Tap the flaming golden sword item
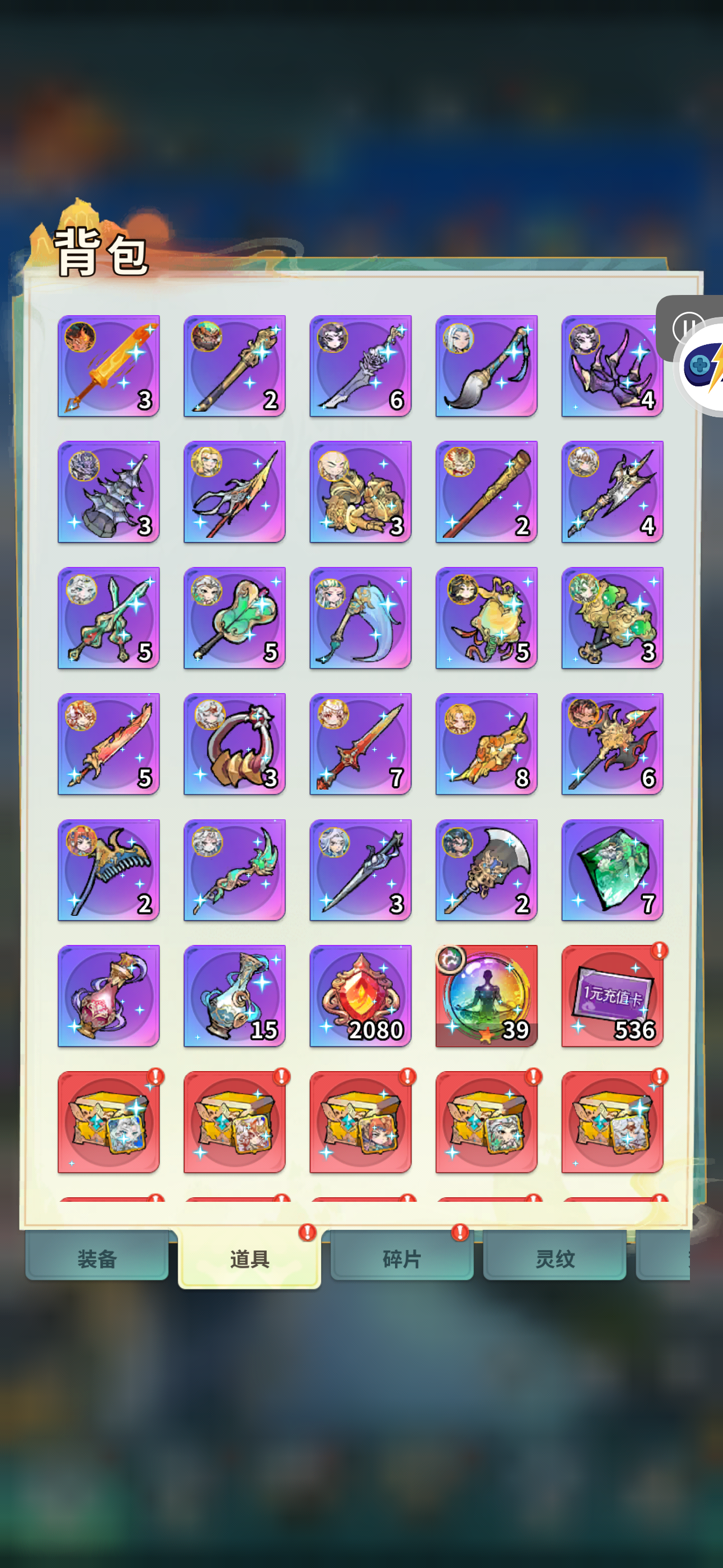The image size is (723, 1568). (108, 366)
